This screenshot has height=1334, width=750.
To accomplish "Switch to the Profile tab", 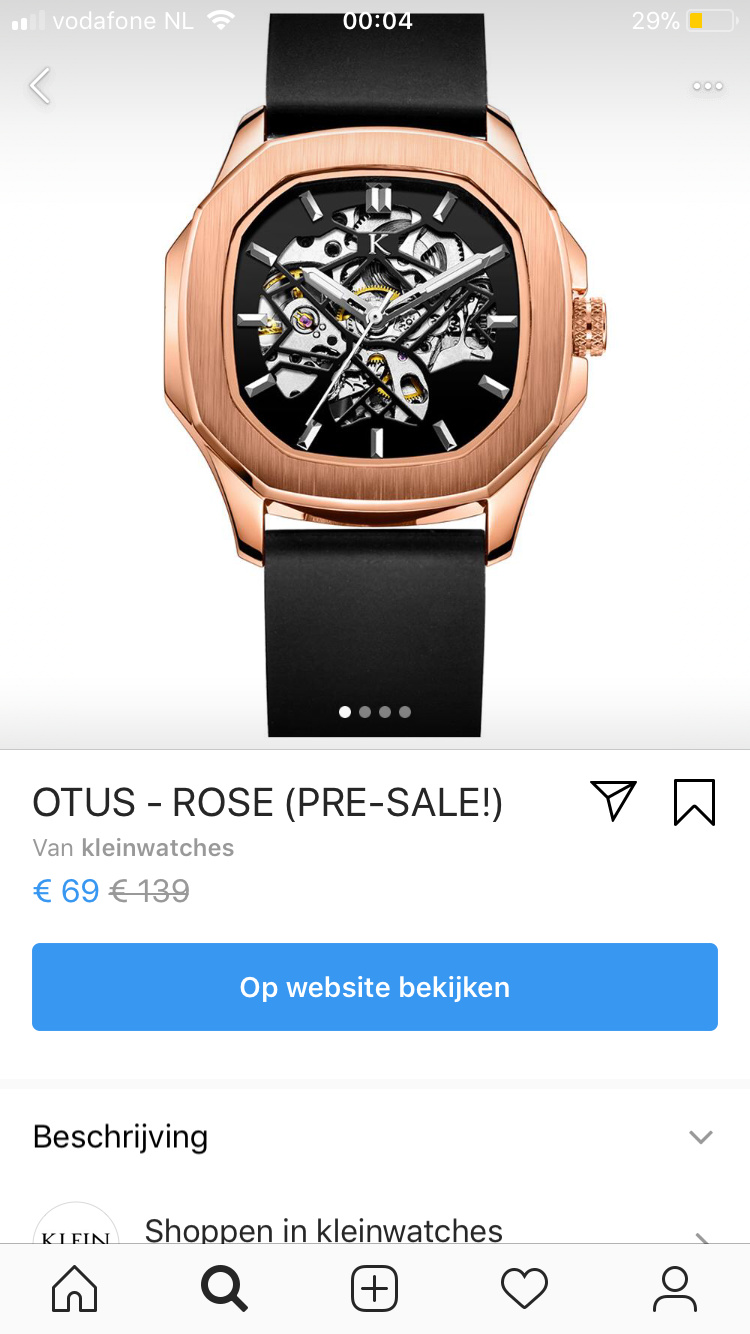I will tap(675, 1289).
